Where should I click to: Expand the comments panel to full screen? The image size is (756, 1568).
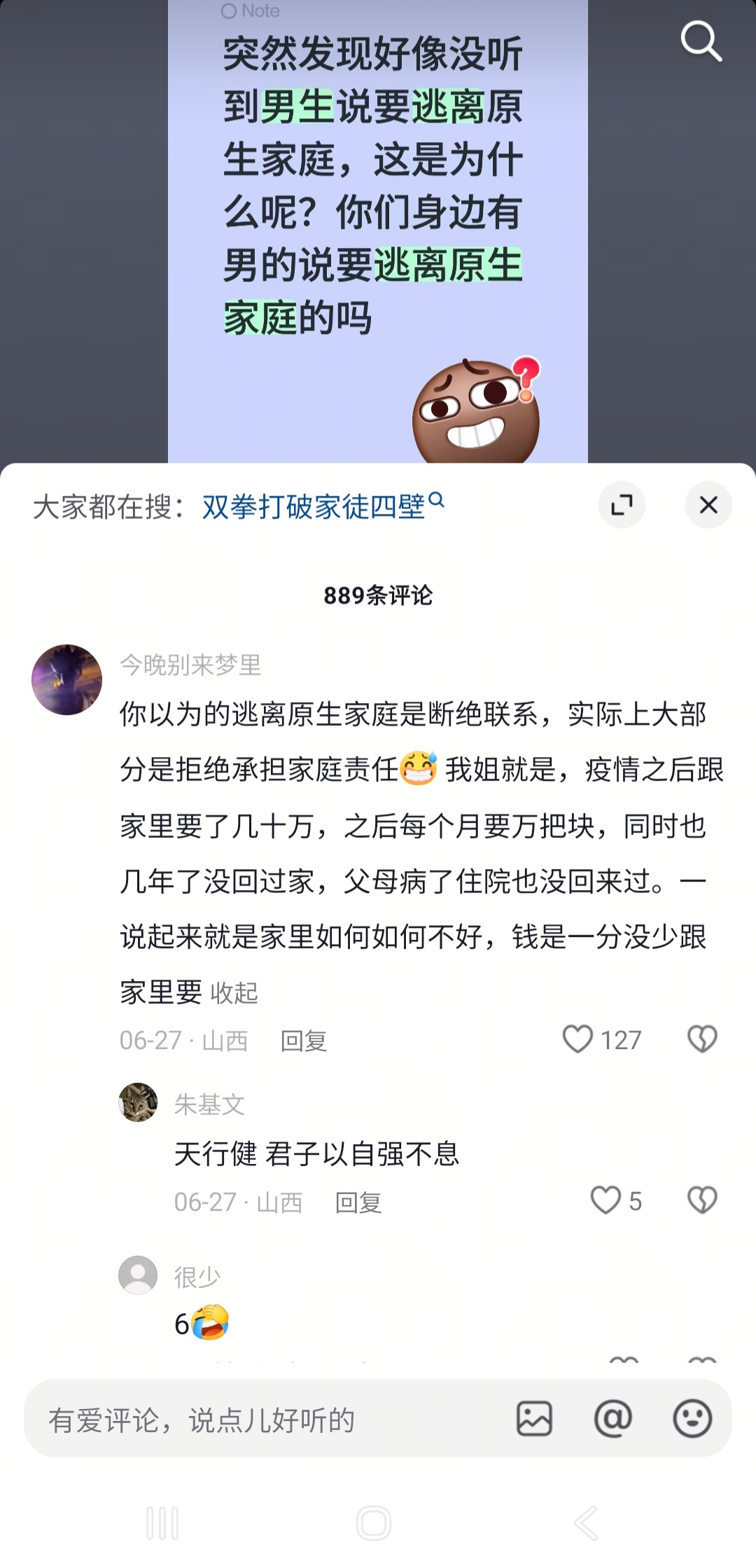tap(622, 505)
